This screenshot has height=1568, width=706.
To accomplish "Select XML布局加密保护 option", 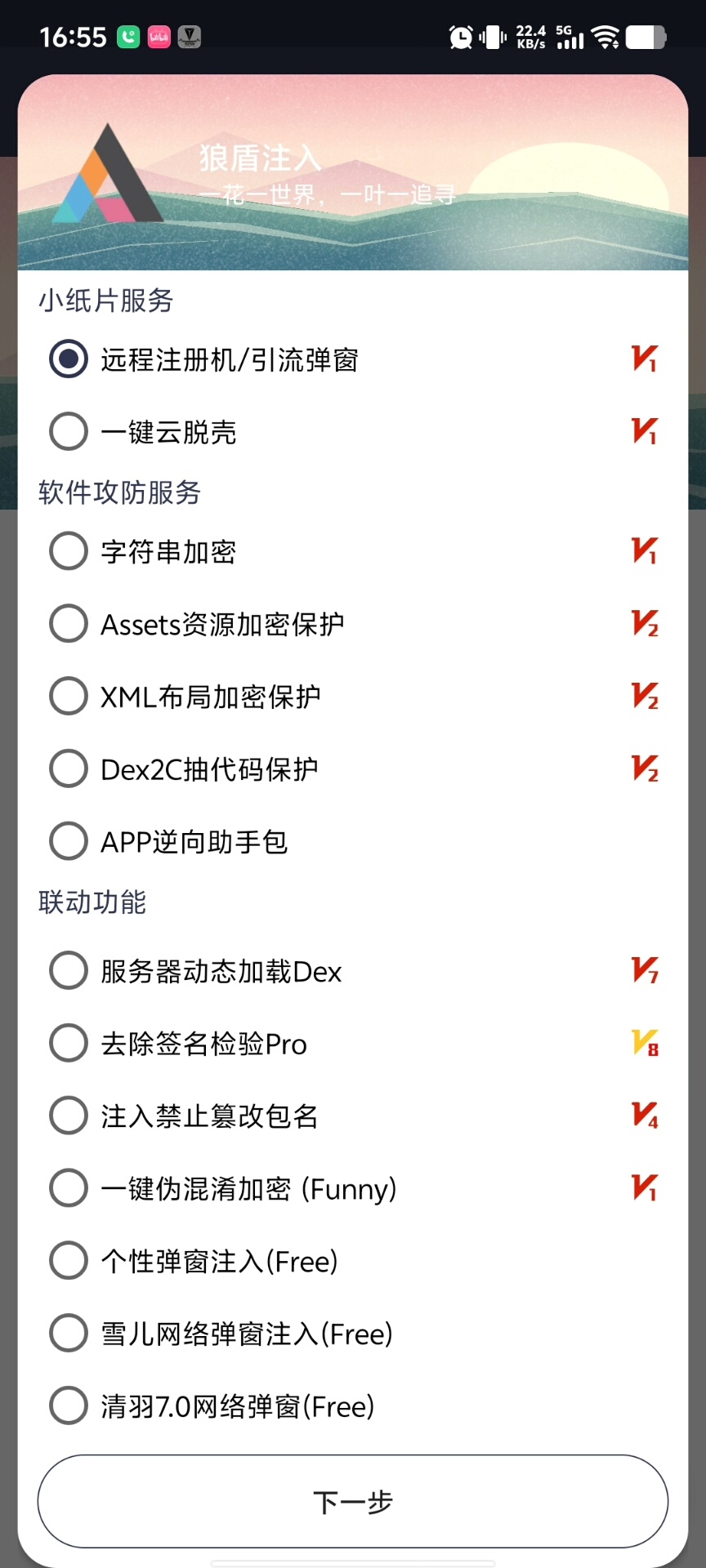I will (x=69, y=696).
